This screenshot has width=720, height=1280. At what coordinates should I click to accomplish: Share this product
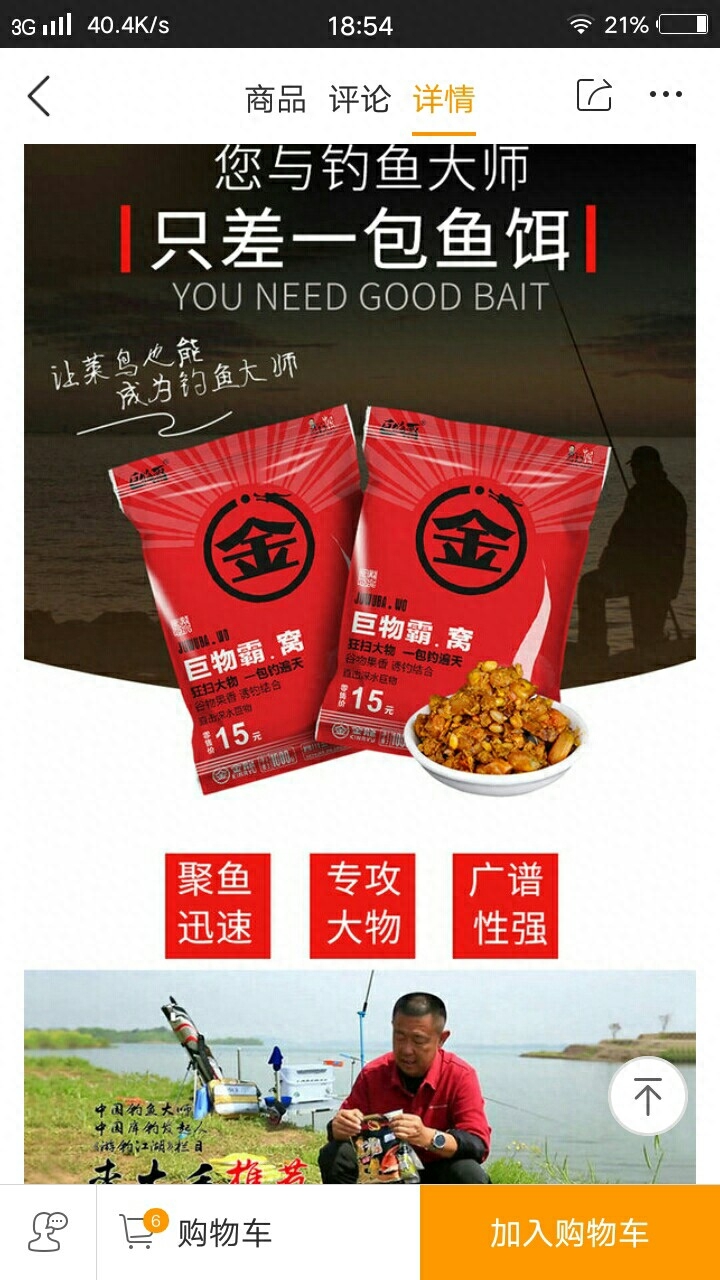594,96
